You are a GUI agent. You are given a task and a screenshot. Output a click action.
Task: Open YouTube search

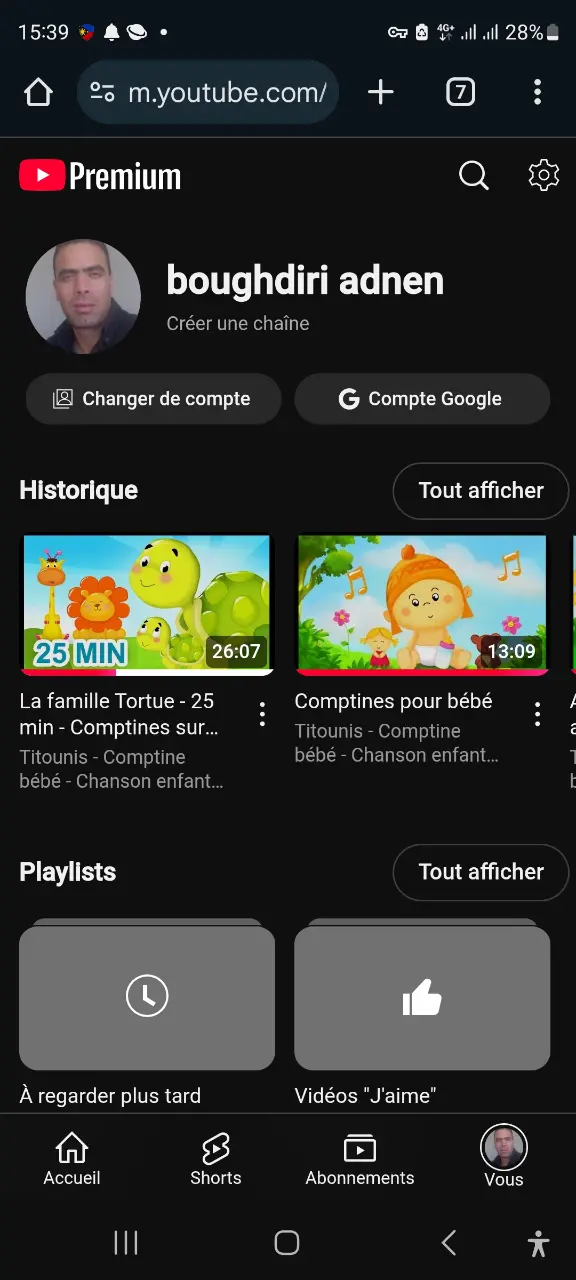pos(474,176)
